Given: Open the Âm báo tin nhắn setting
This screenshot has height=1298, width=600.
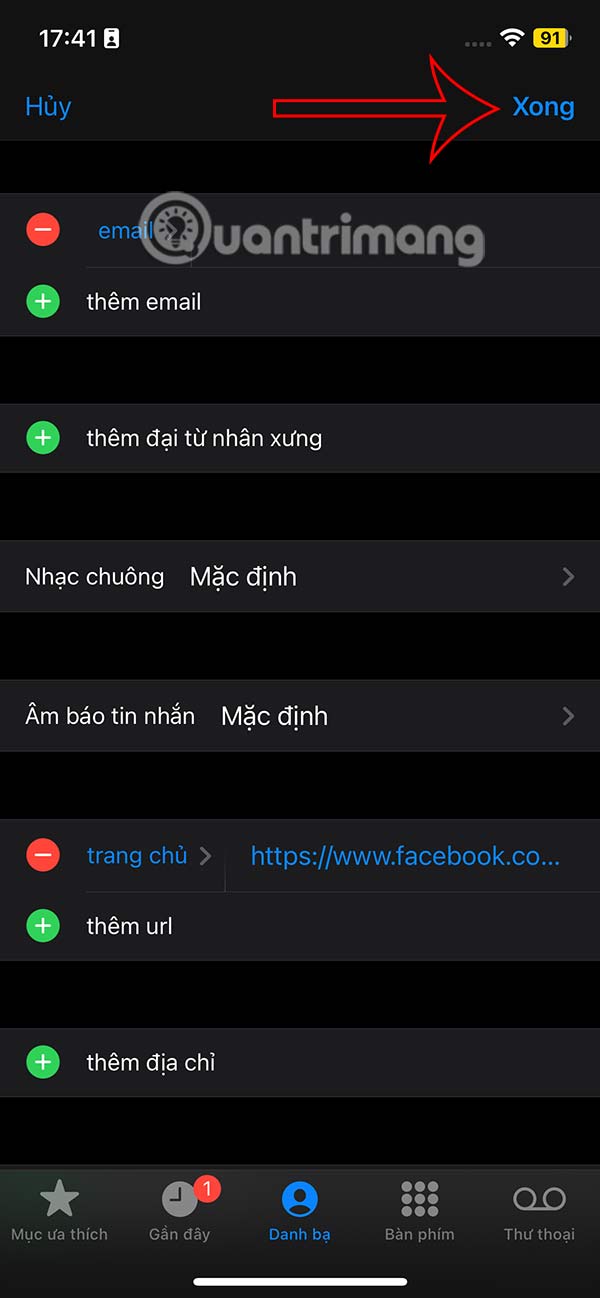Looking at the screenshot, I should (x=300, y=716).
